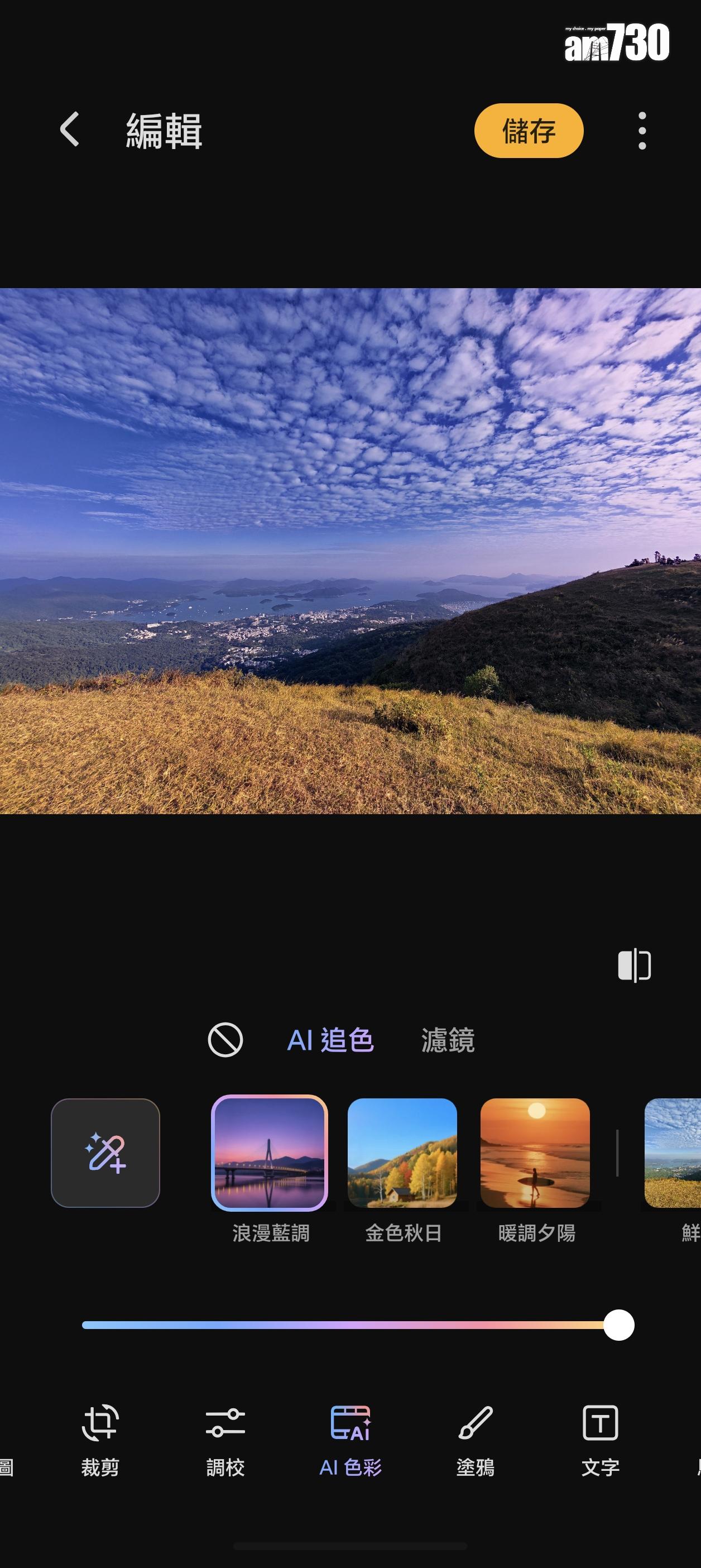Switch to the 濾鏡 tab
The height and width of the screenshot is (1568, 701).
pos(448,1040)
